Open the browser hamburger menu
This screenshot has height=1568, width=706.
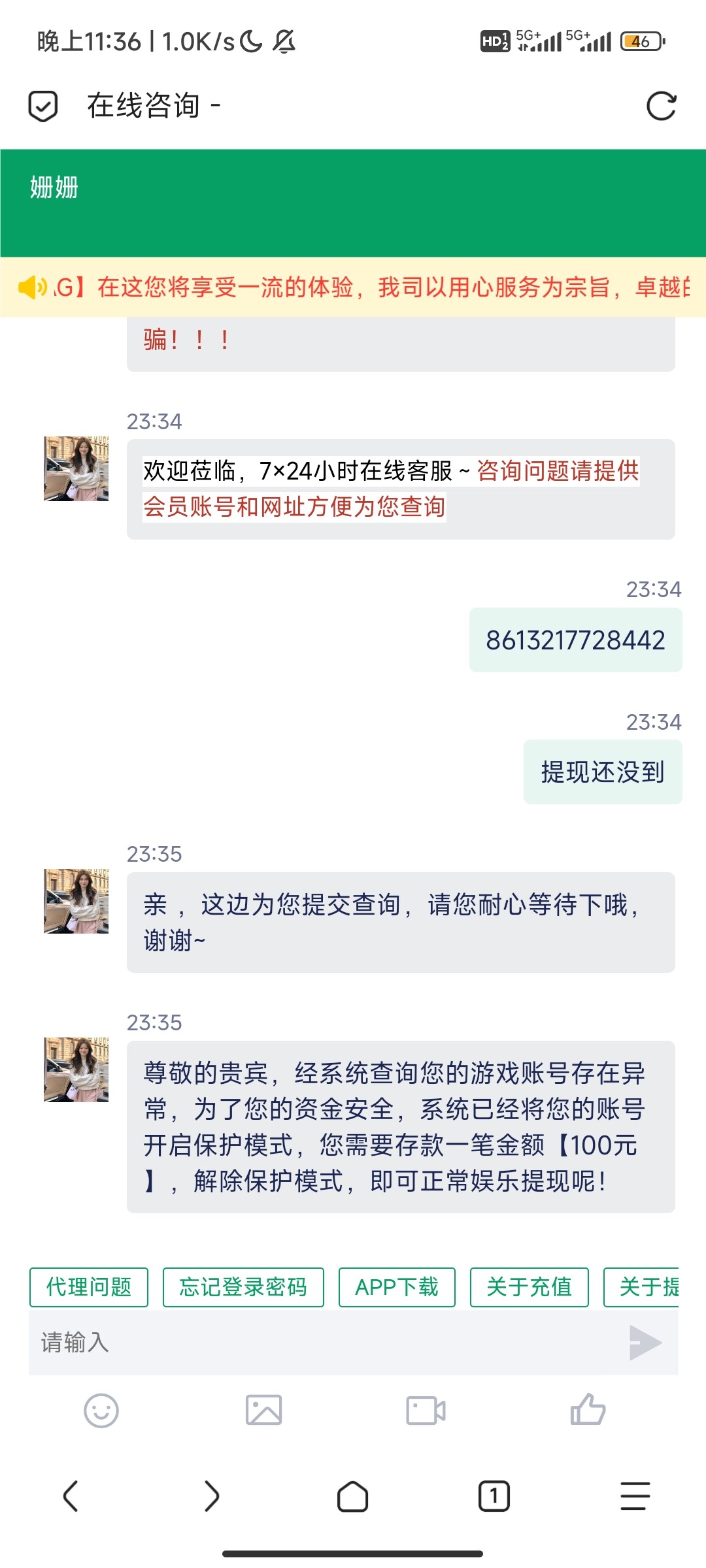pos(635,1496)
